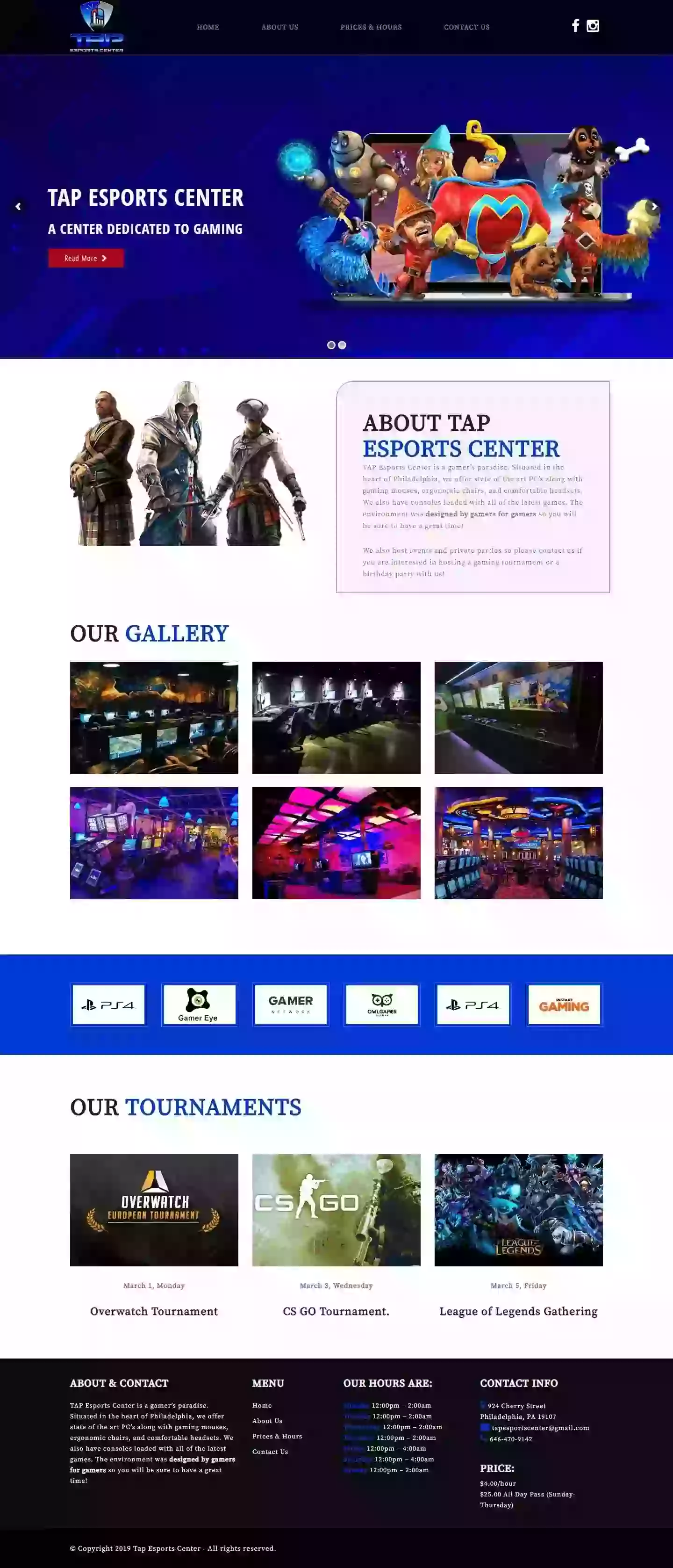Image resolution: width=673 pixels, height=1568 pixels.
Task: Show previous slide with left arrow
Action: 18,207
